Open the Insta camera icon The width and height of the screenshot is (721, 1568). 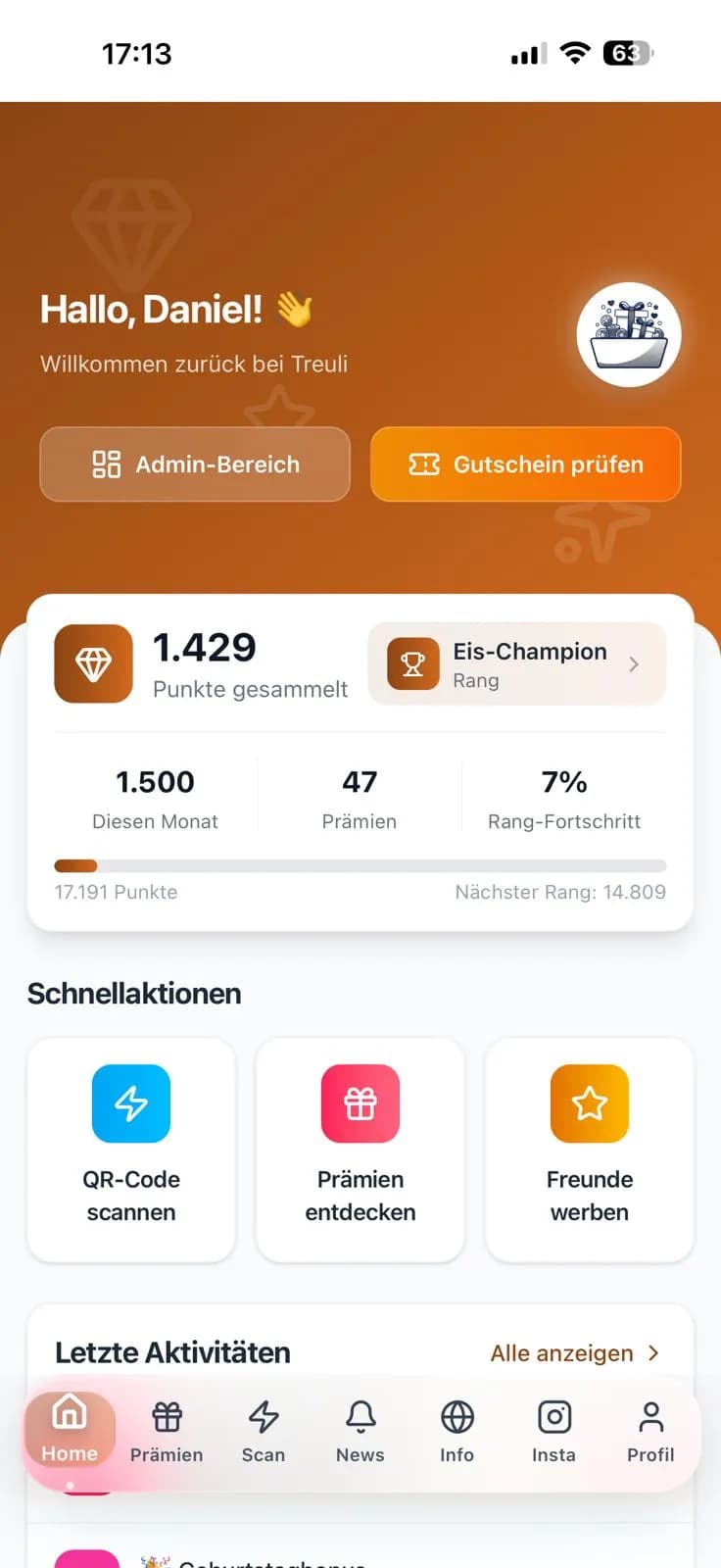coord(553,1415)
